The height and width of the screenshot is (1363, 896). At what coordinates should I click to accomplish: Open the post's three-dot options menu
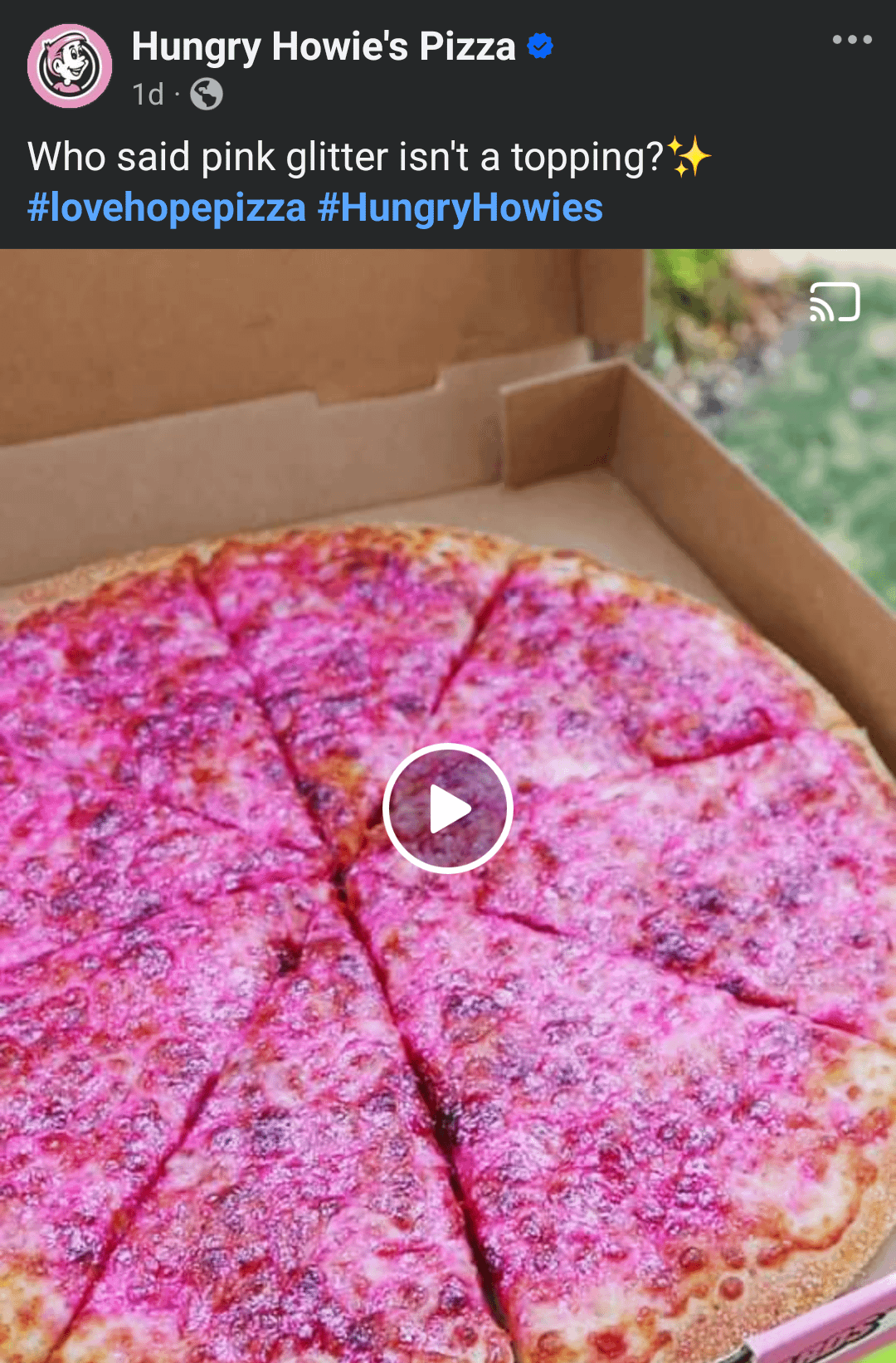pos(852,40)
